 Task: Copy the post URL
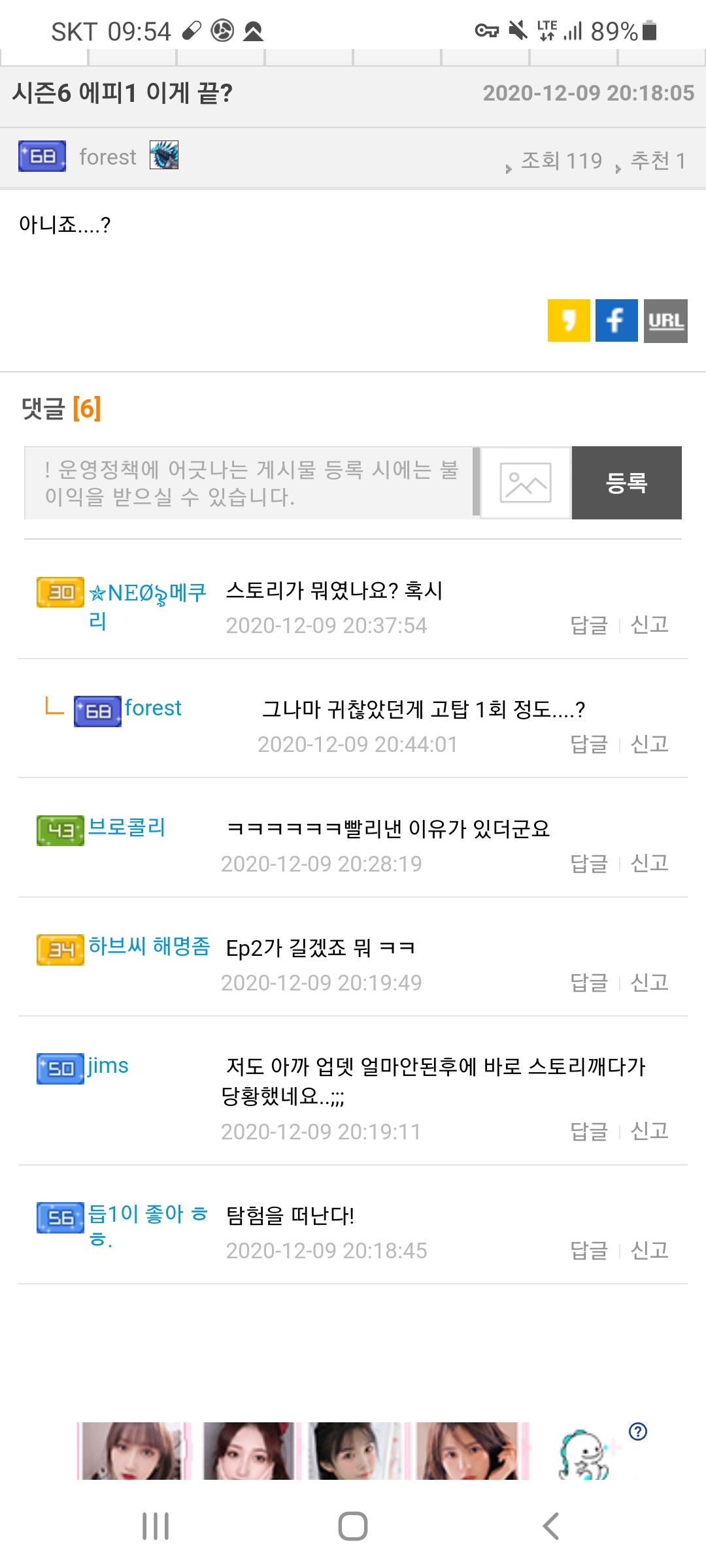pyautogui.click(x=665, y=321)
